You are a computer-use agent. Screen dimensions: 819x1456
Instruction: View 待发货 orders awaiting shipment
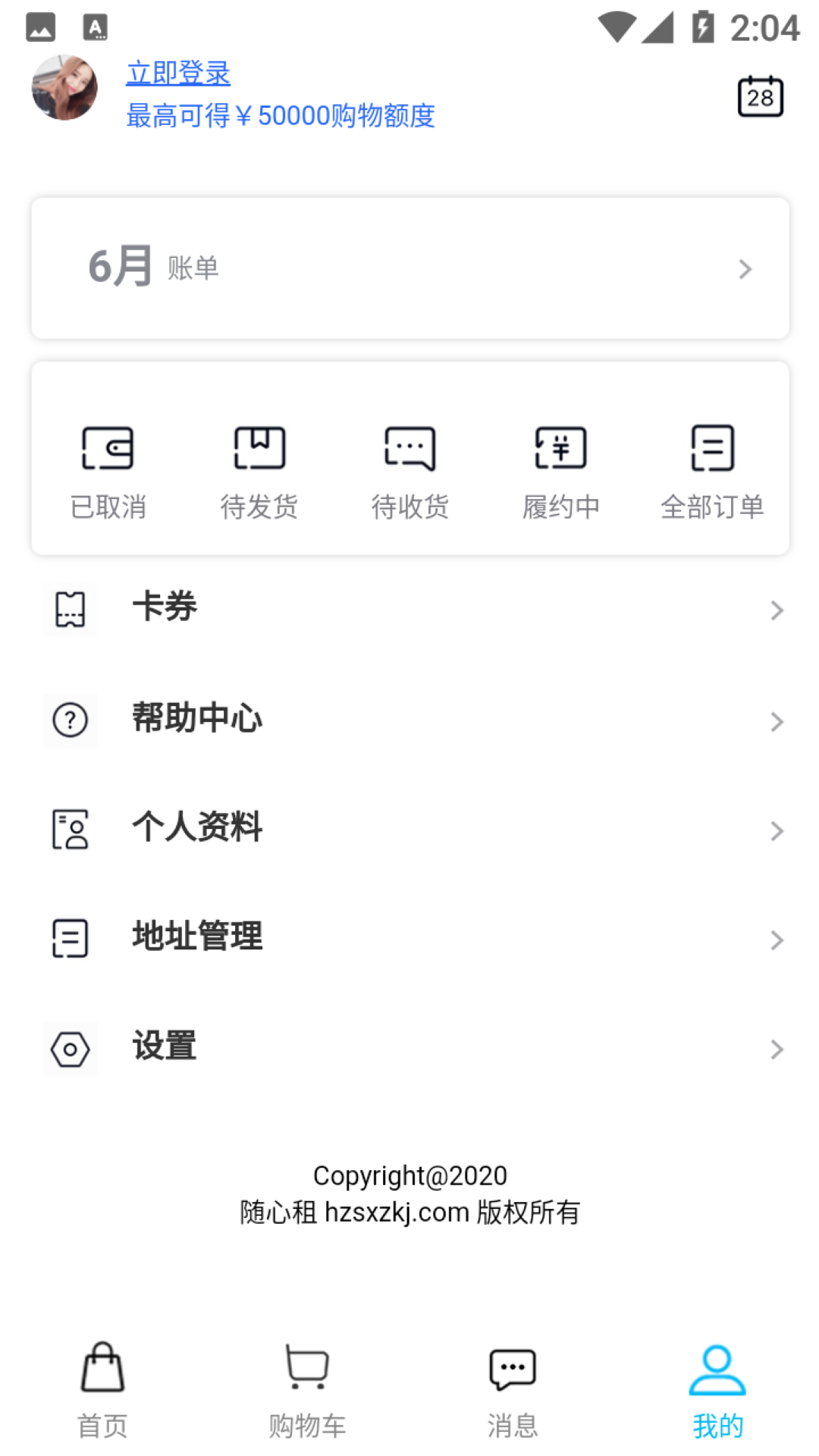tap(259, 472)
